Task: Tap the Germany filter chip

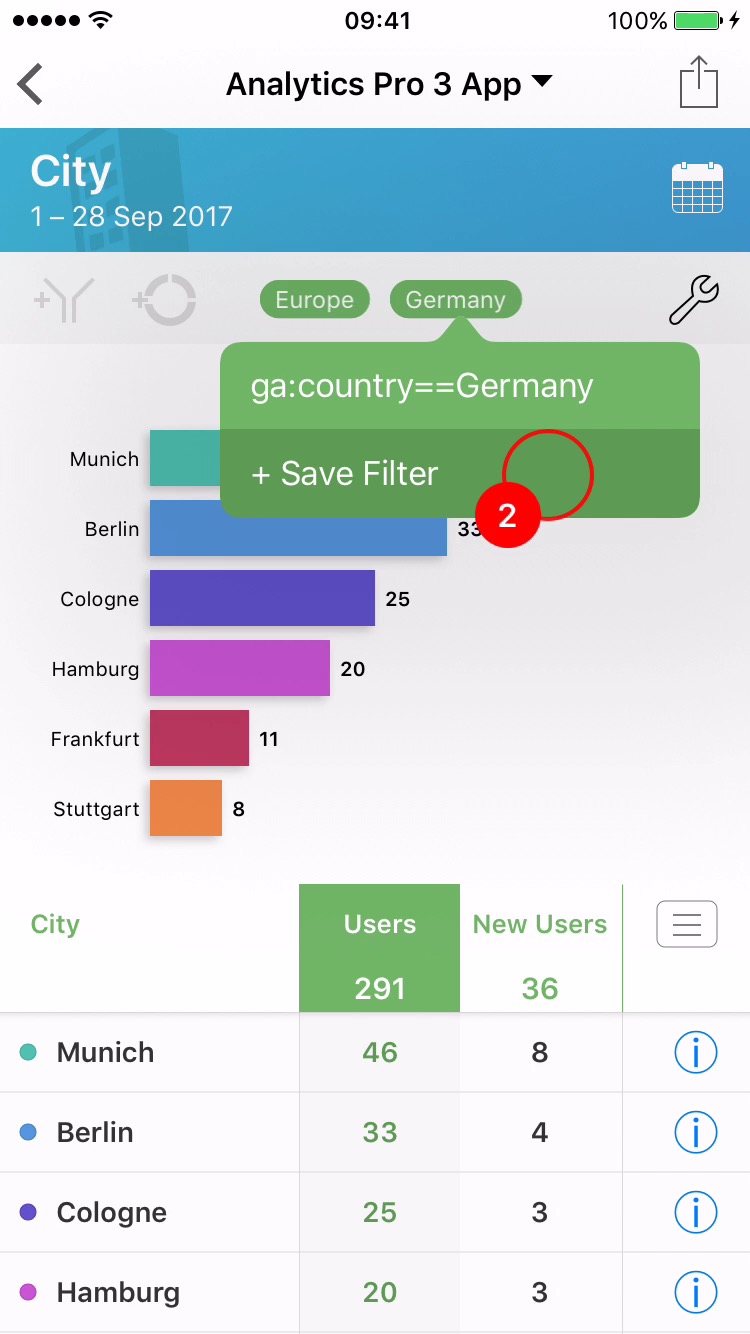Action: coord(455,300)
